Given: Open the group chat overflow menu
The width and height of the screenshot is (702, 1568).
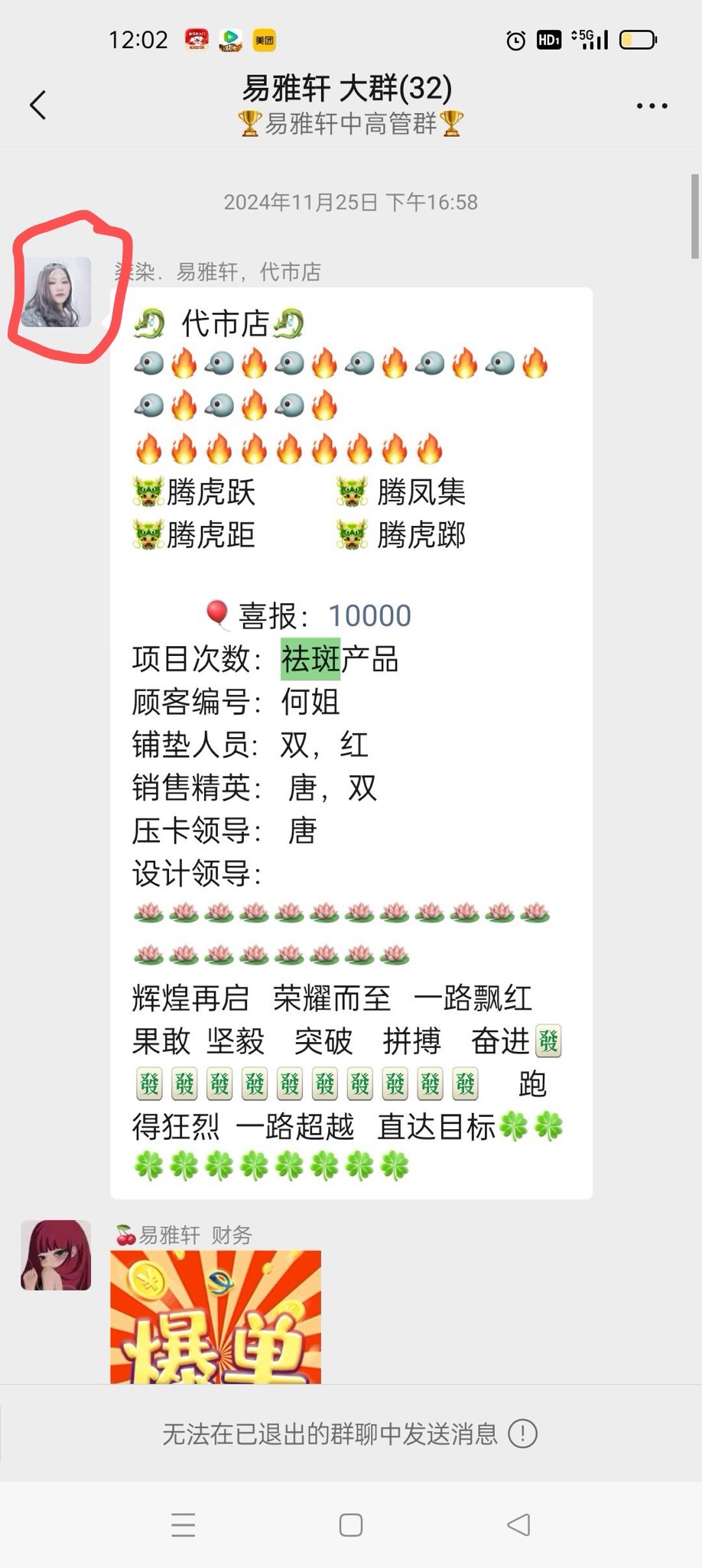Looking at the screenshot, I should tap(652, 106).
